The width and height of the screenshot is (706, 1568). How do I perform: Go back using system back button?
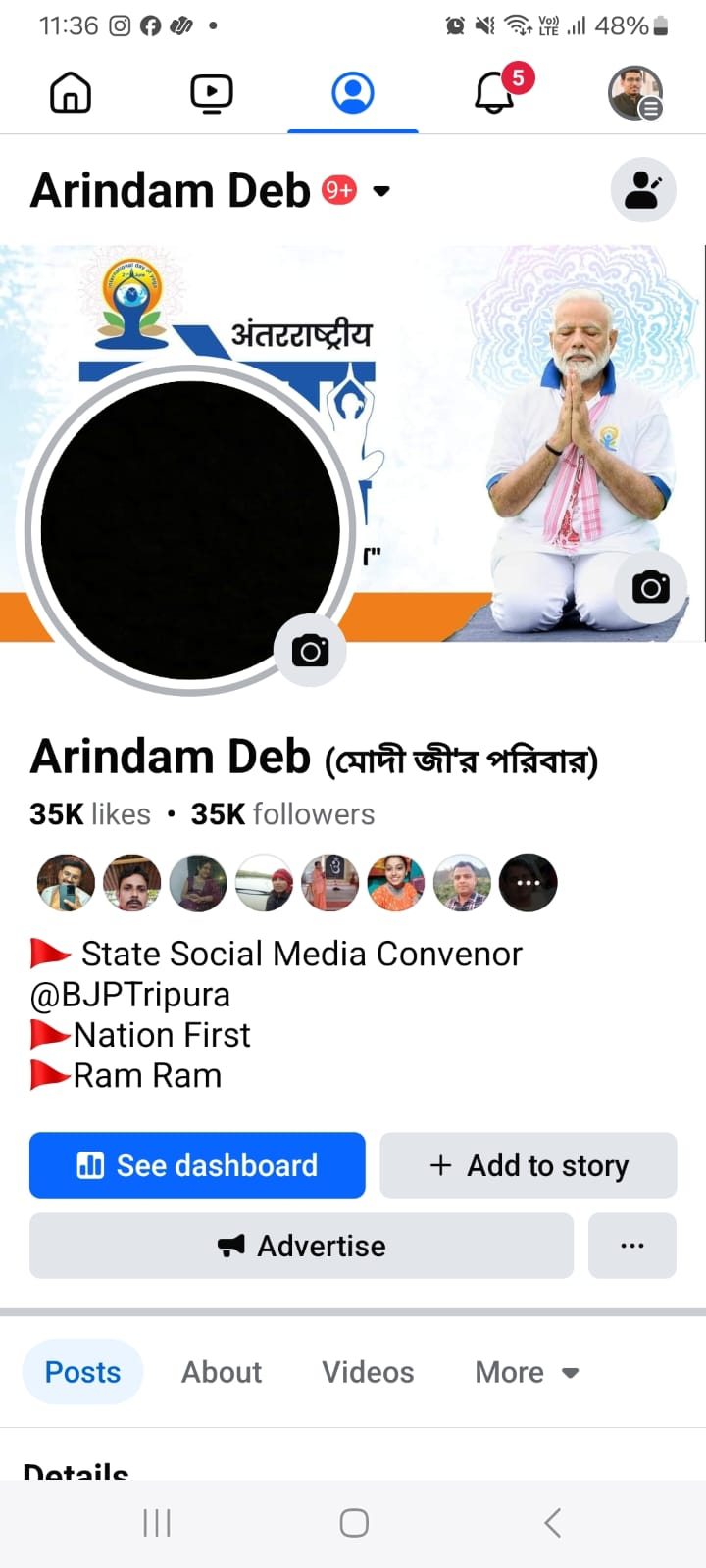click(x=552, y=1523)
